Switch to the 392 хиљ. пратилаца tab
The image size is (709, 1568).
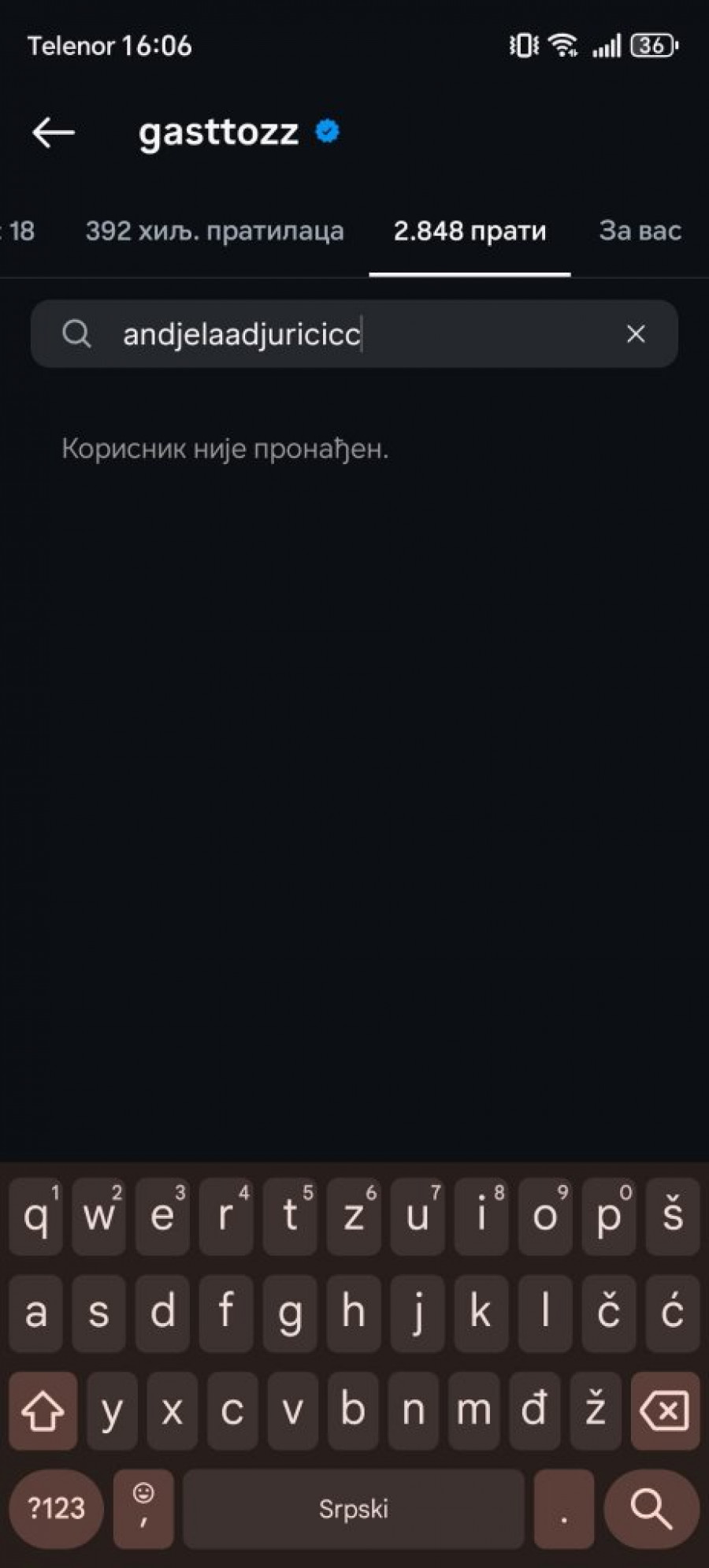click(x=214, y=231)
